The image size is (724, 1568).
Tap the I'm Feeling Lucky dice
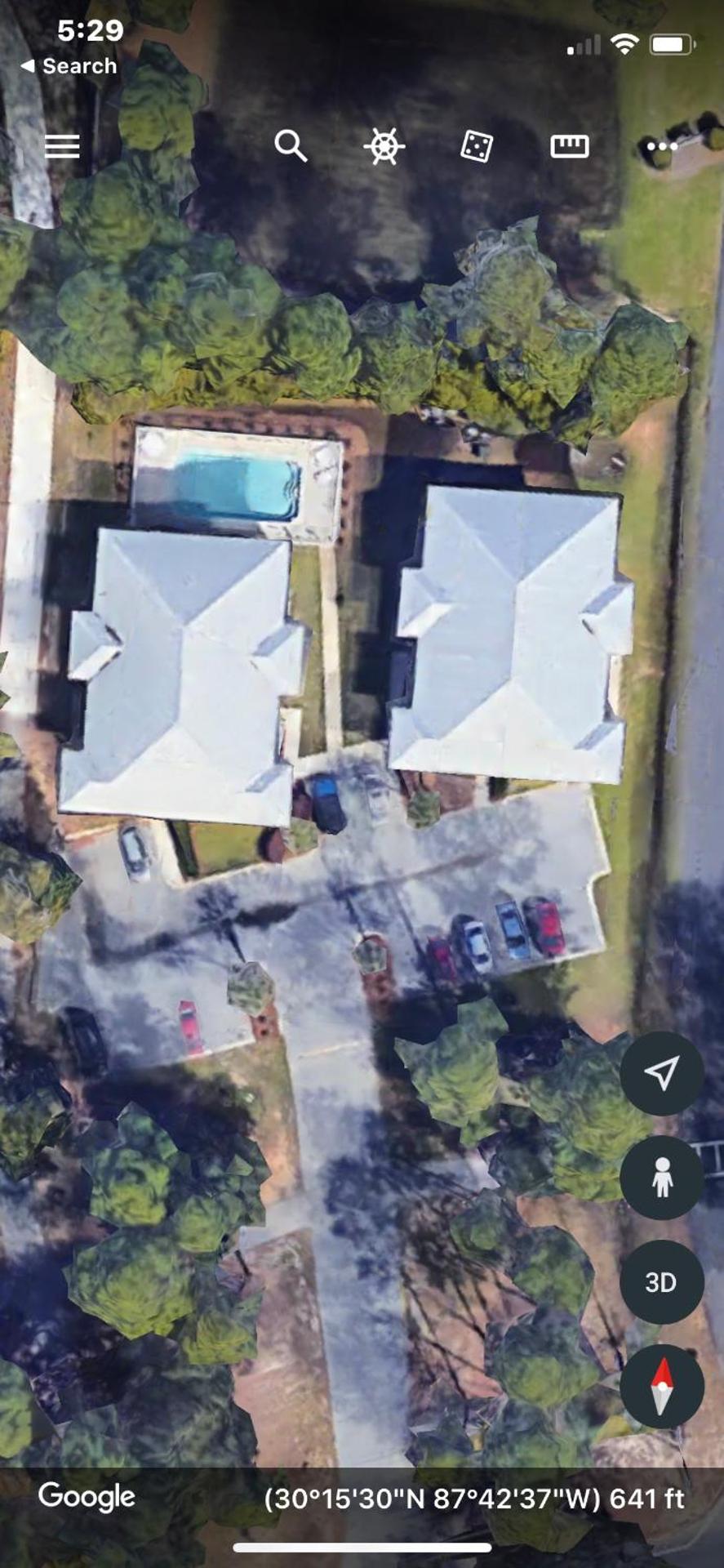477,145
